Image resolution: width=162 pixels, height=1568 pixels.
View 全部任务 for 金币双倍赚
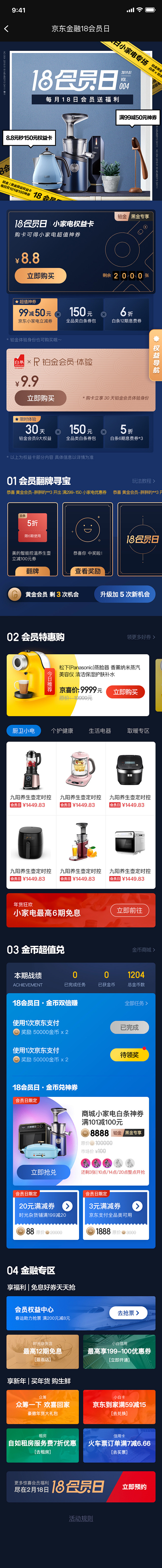click(x=136, y=1003)
